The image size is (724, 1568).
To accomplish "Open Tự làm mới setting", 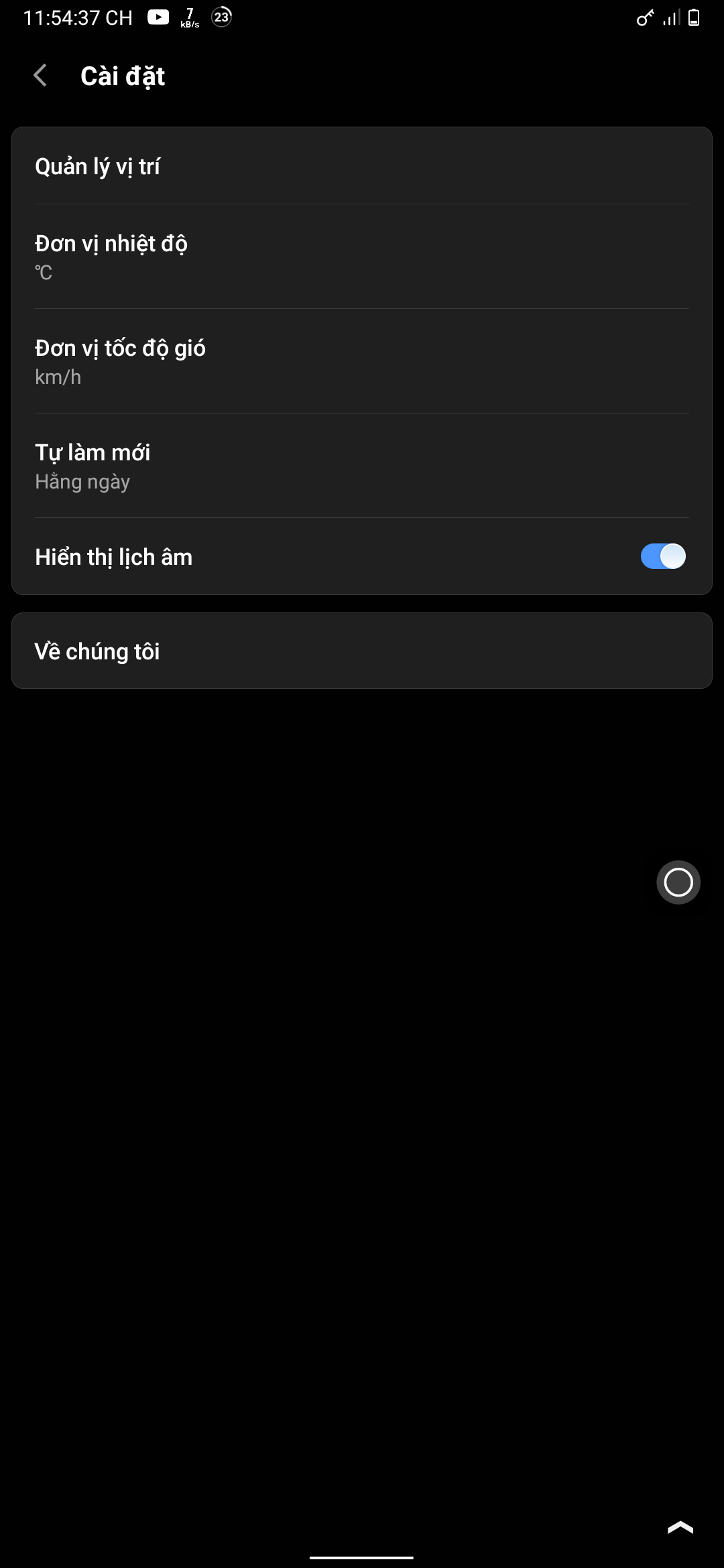I will [x=362, y=466].
